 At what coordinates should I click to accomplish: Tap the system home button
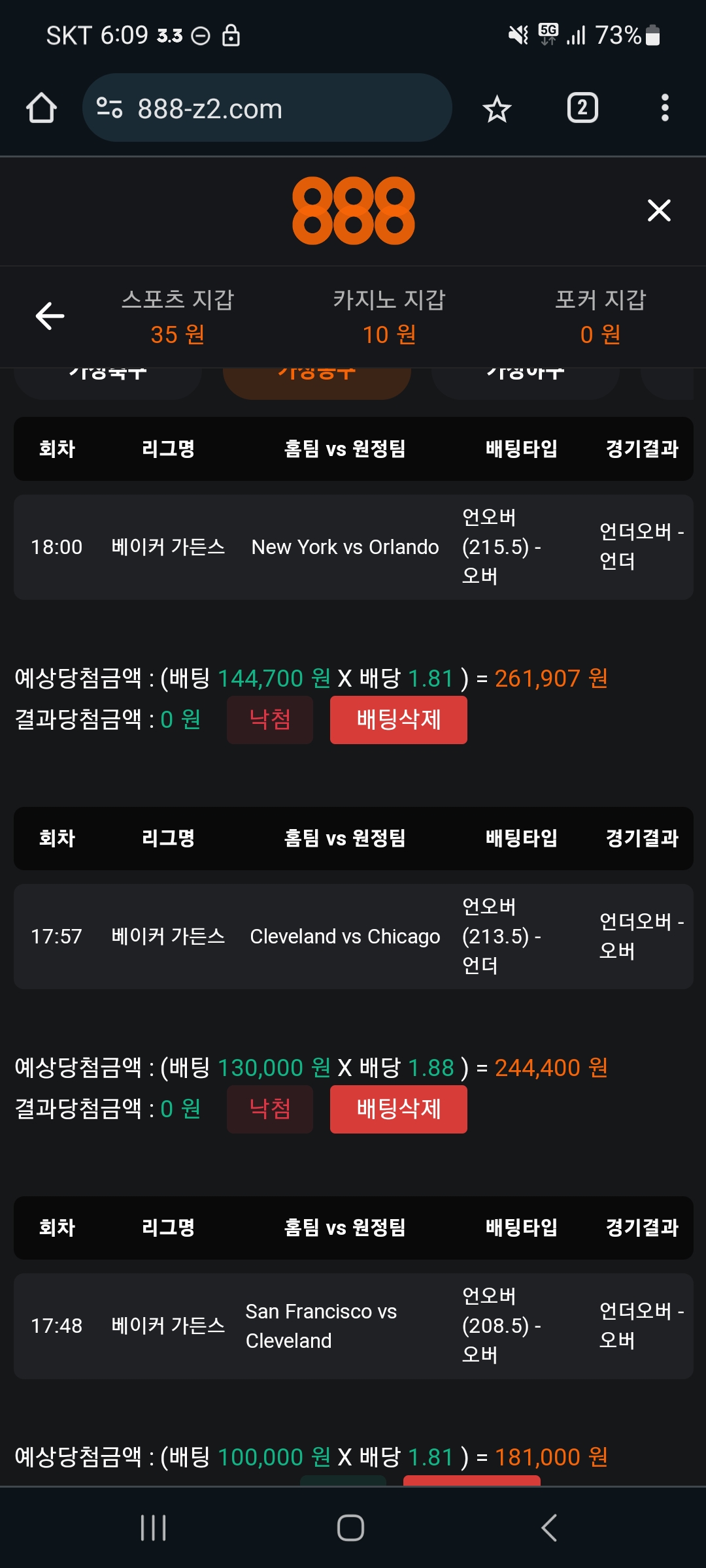[x=350, y=1527]
